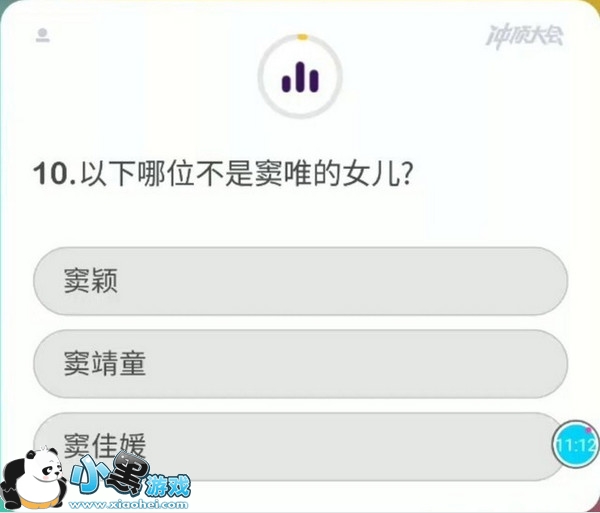
Task: Select answer 窦颖
Action: point(300,282)
